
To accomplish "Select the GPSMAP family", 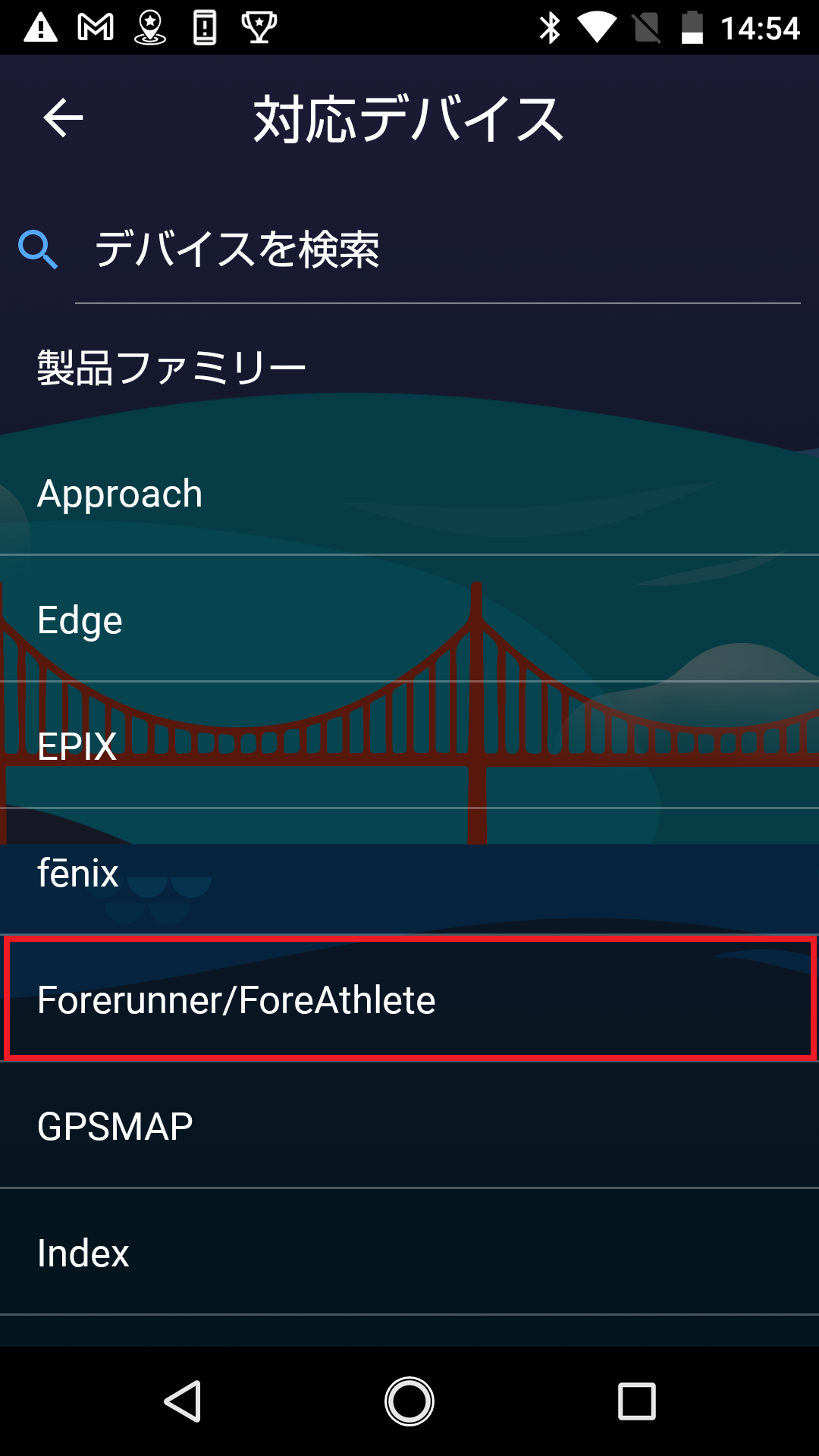I will 409,1126.
